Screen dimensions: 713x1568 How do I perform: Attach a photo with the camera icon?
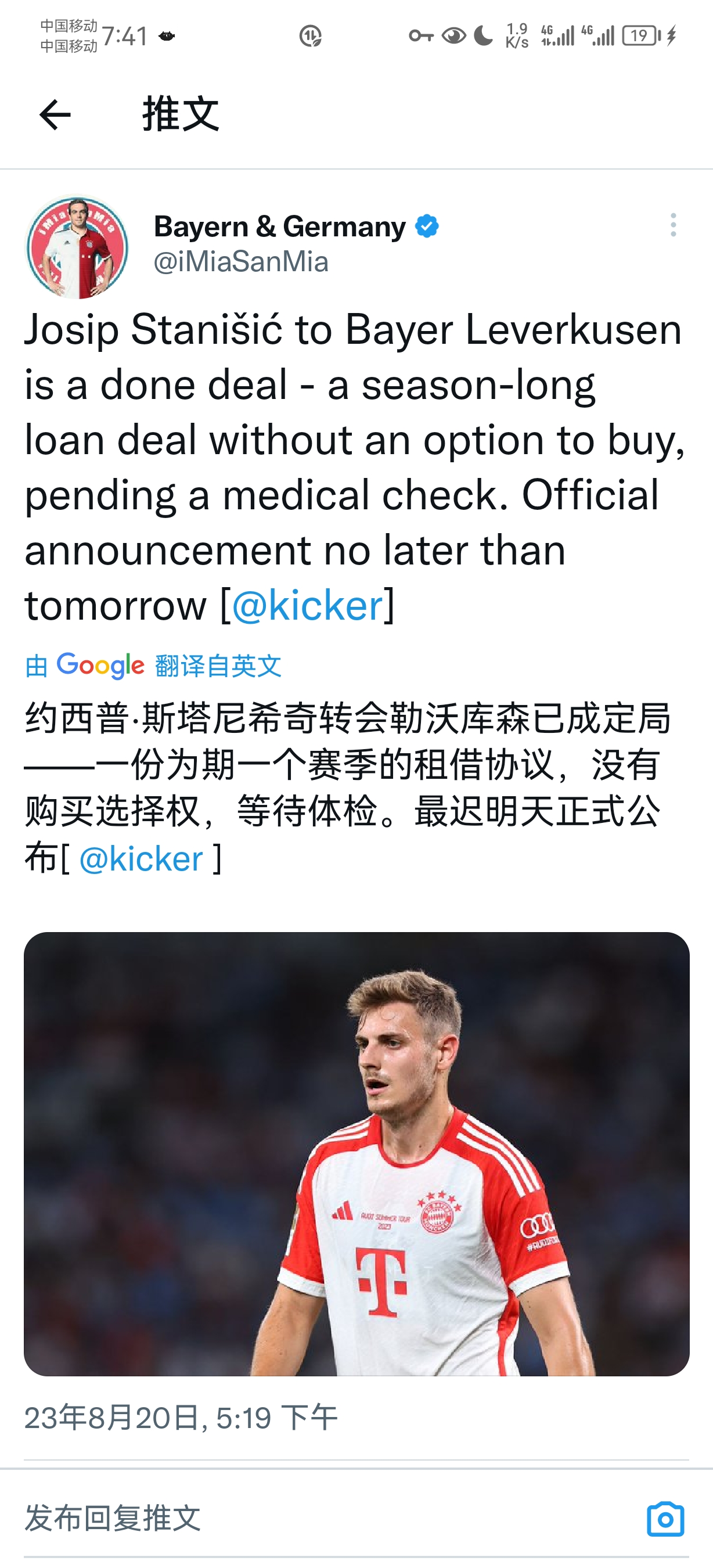(x=665, y=1519)
